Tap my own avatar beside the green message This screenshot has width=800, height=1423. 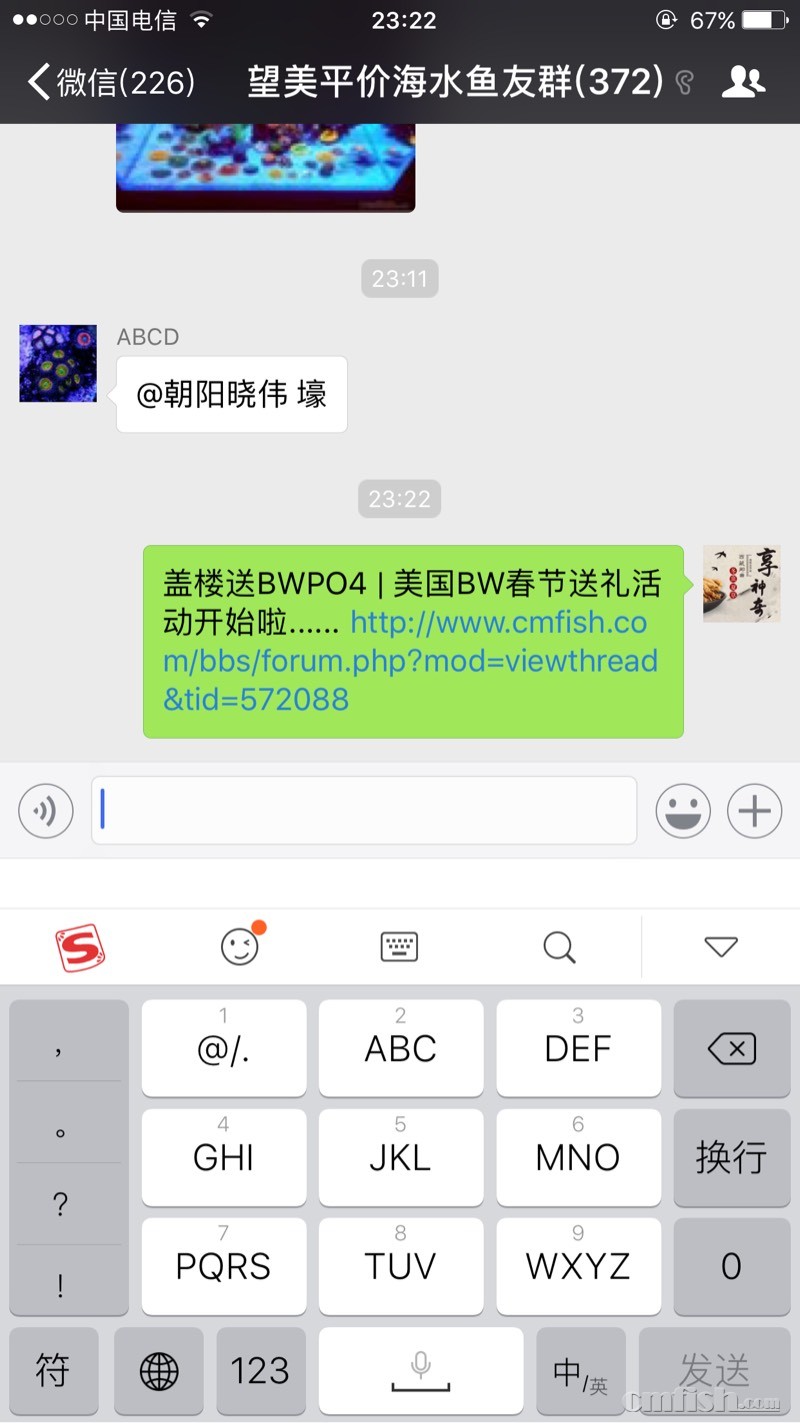click(x=741, y=584)
